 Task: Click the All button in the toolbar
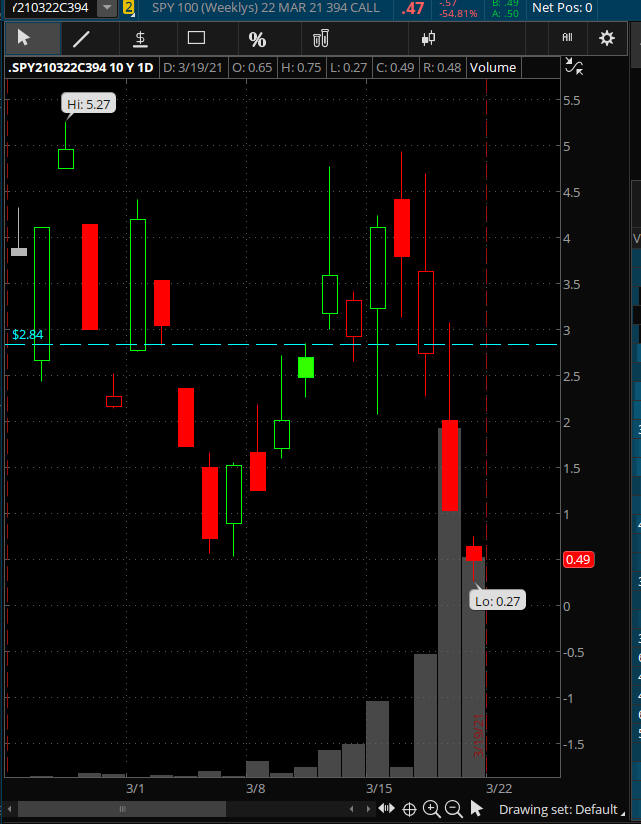pos(567,38)
